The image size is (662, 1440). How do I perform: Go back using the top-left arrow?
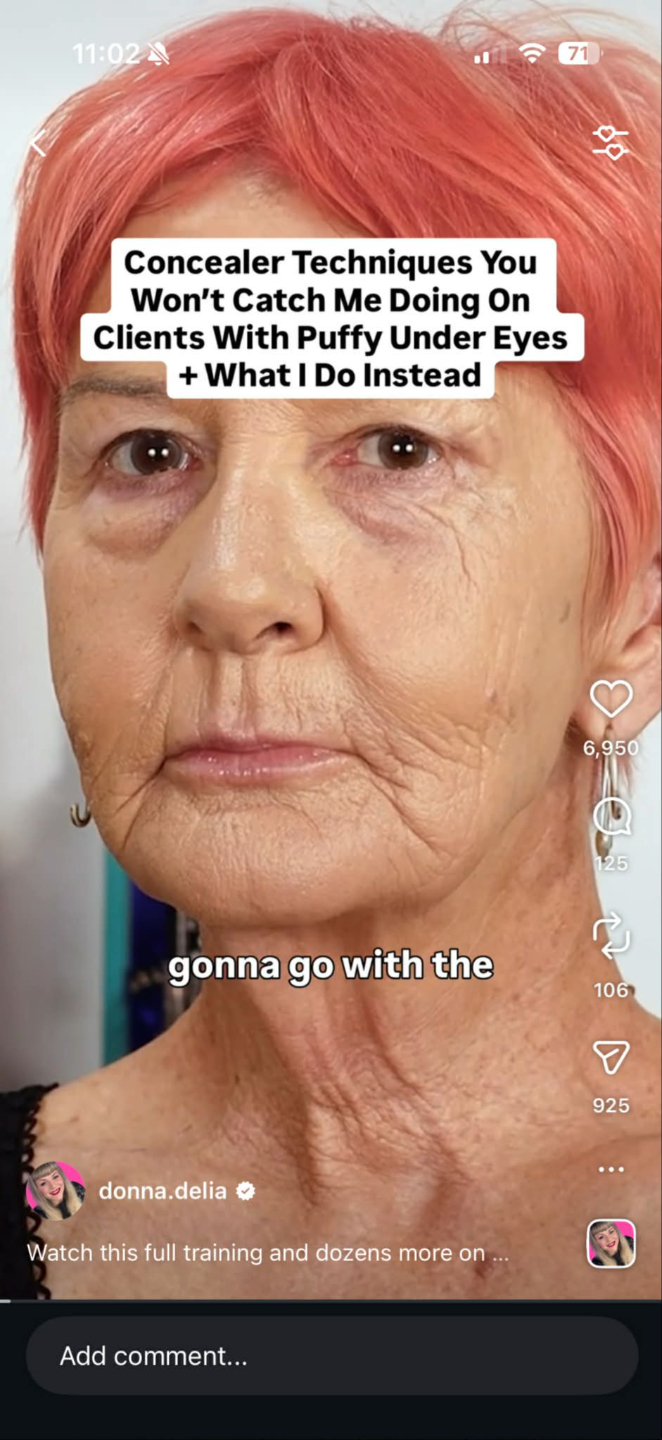tap(37, 144)
